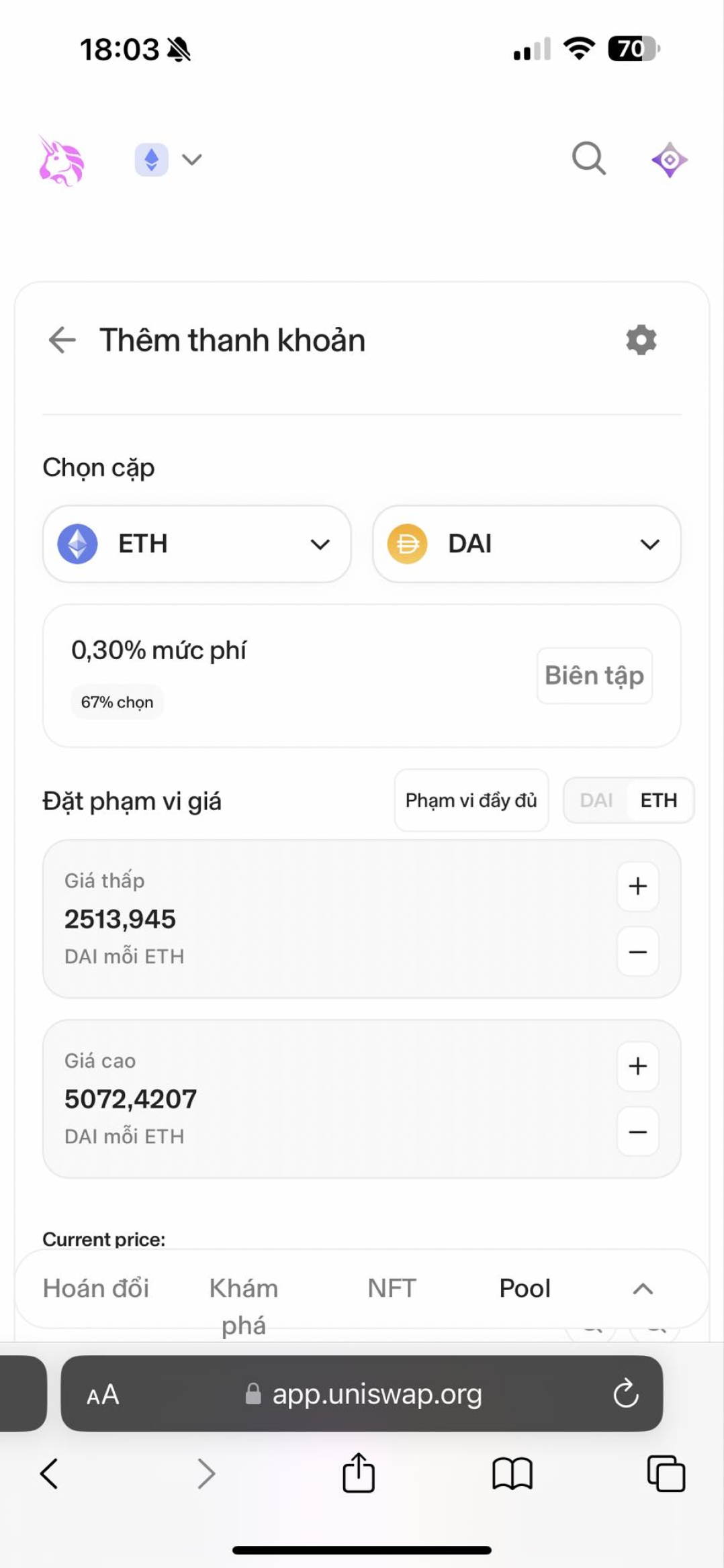Open liquidity settings via gear icon

(640, 340)
